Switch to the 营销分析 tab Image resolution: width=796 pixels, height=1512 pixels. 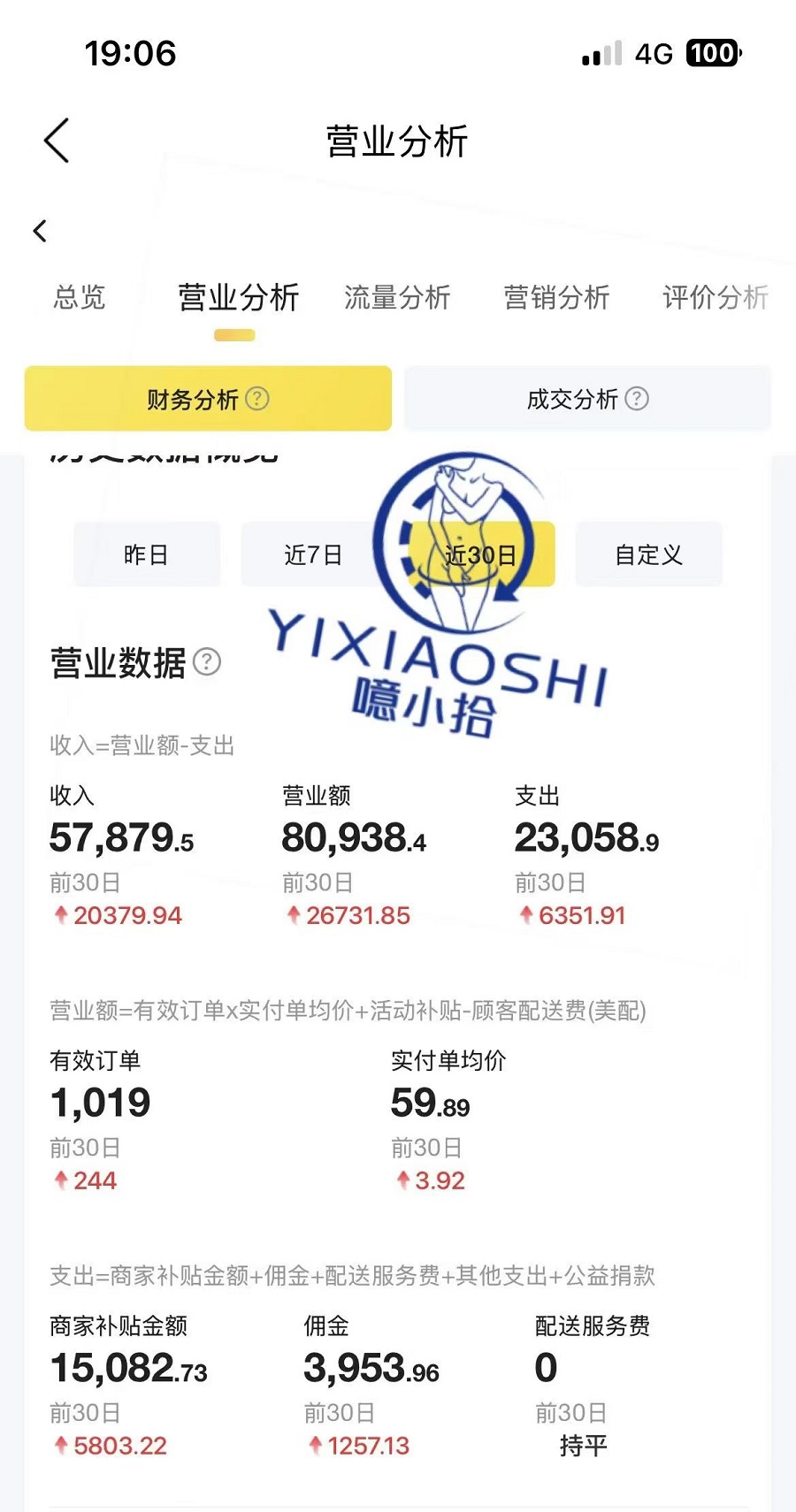point(556,298)
